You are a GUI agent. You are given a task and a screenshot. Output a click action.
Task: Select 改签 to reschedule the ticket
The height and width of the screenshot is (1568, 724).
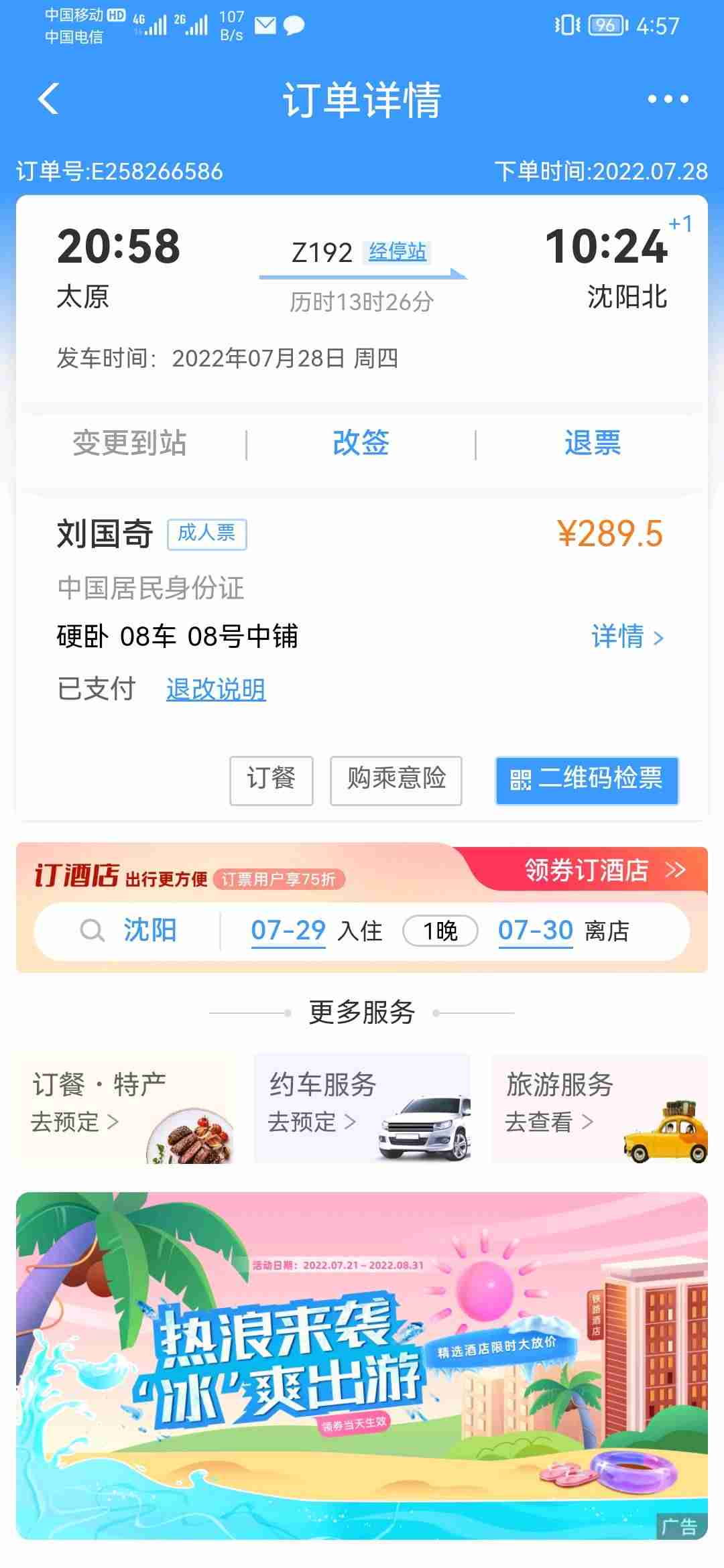361,443
